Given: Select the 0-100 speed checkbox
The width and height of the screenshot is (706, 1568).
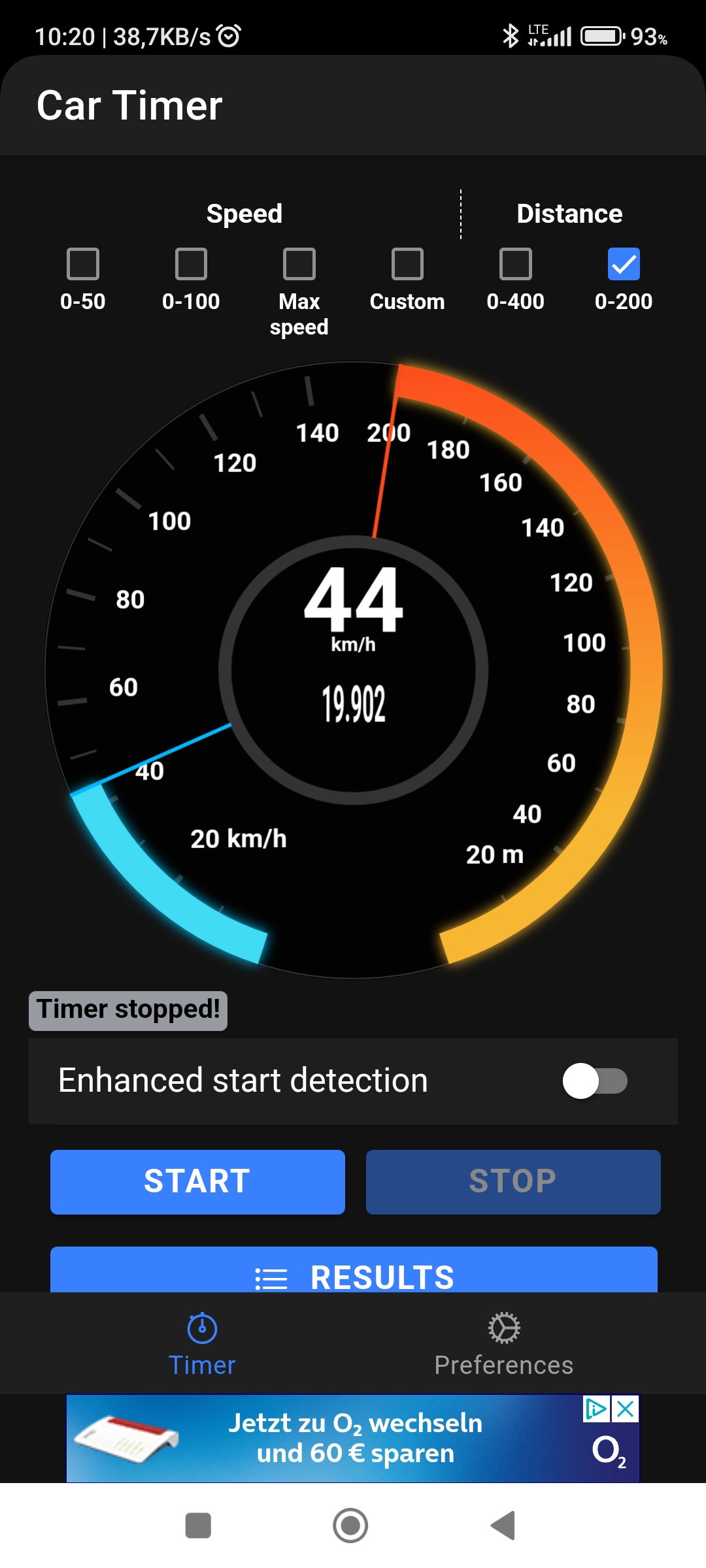Looking at the screenshot, I should 191,264.
